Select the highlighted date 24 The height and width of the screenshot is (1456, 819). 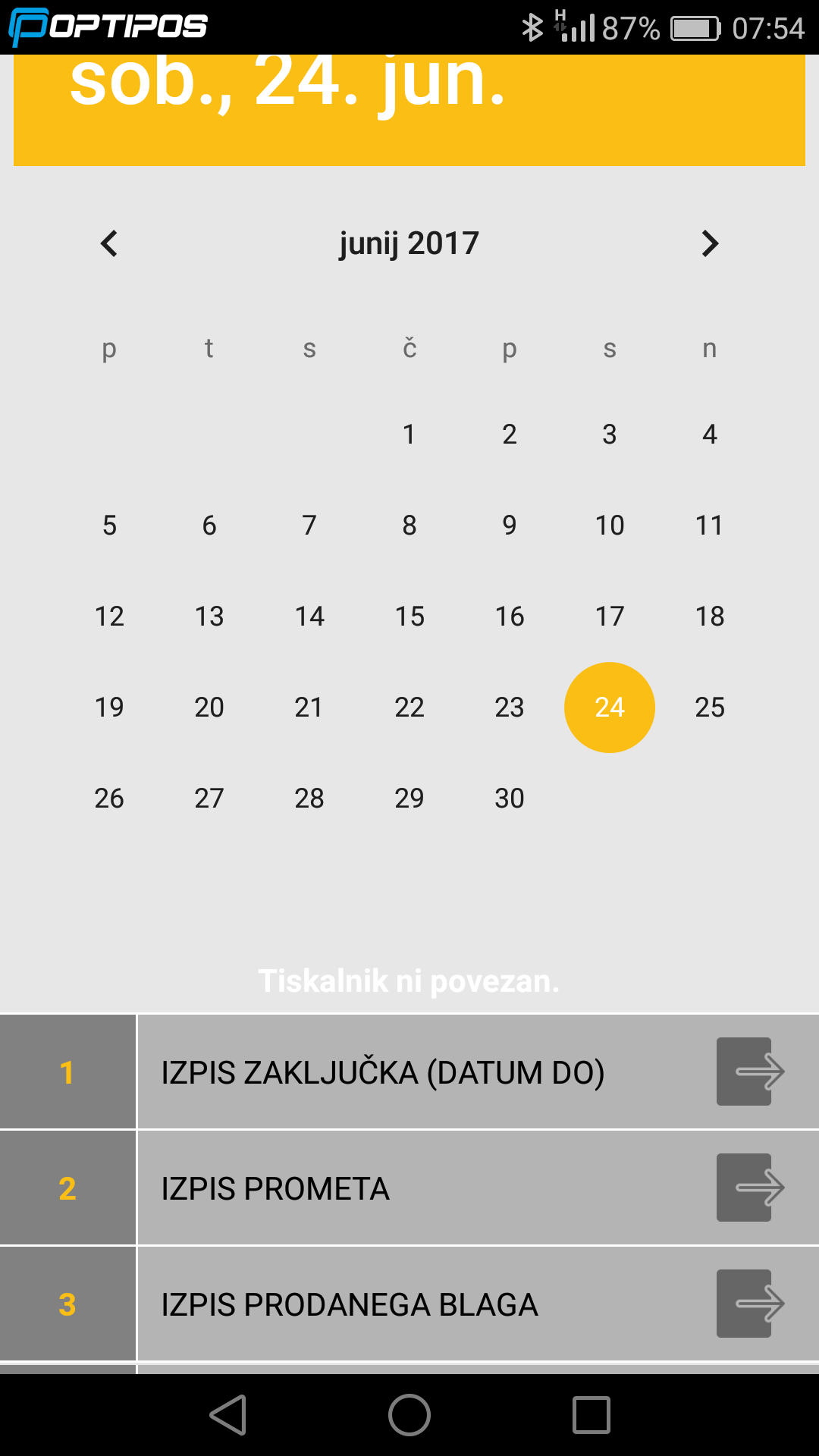610,707
